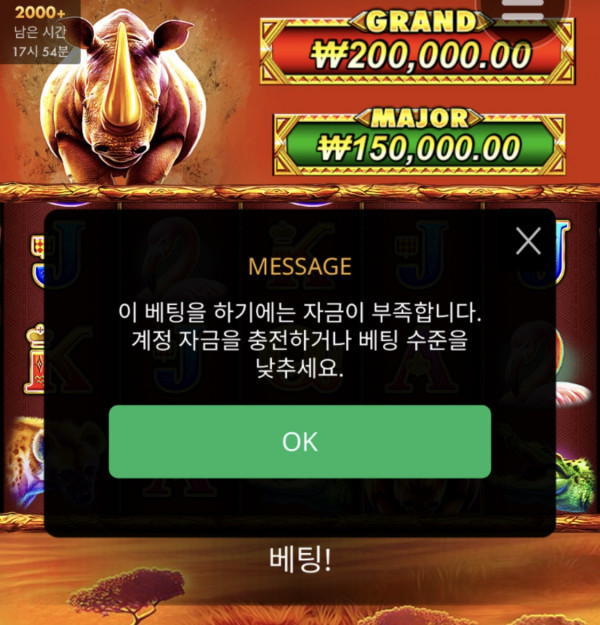Open the hamburger menu at top

pyautogui.click(x=522, y=12)
